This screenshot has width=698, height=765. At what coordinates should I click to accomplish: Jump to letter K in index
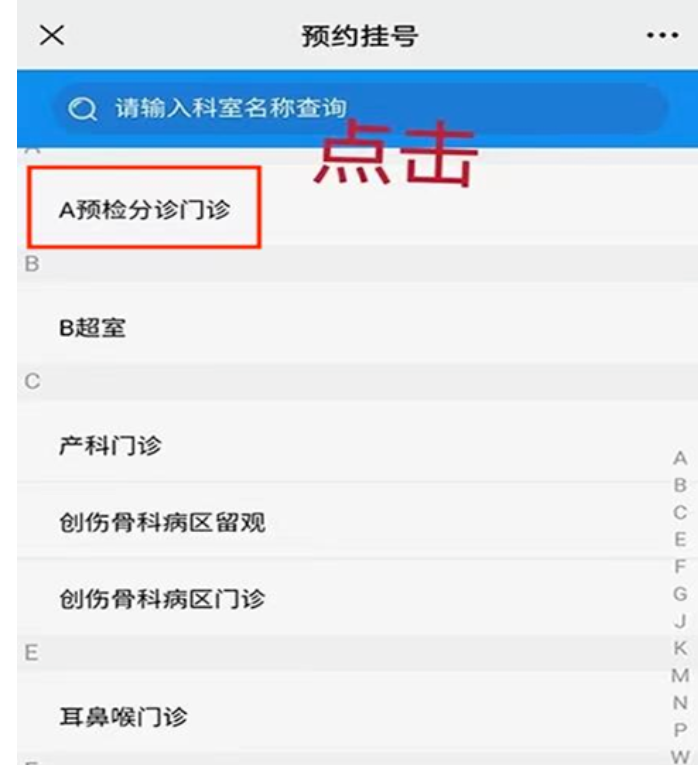(681, 648)
